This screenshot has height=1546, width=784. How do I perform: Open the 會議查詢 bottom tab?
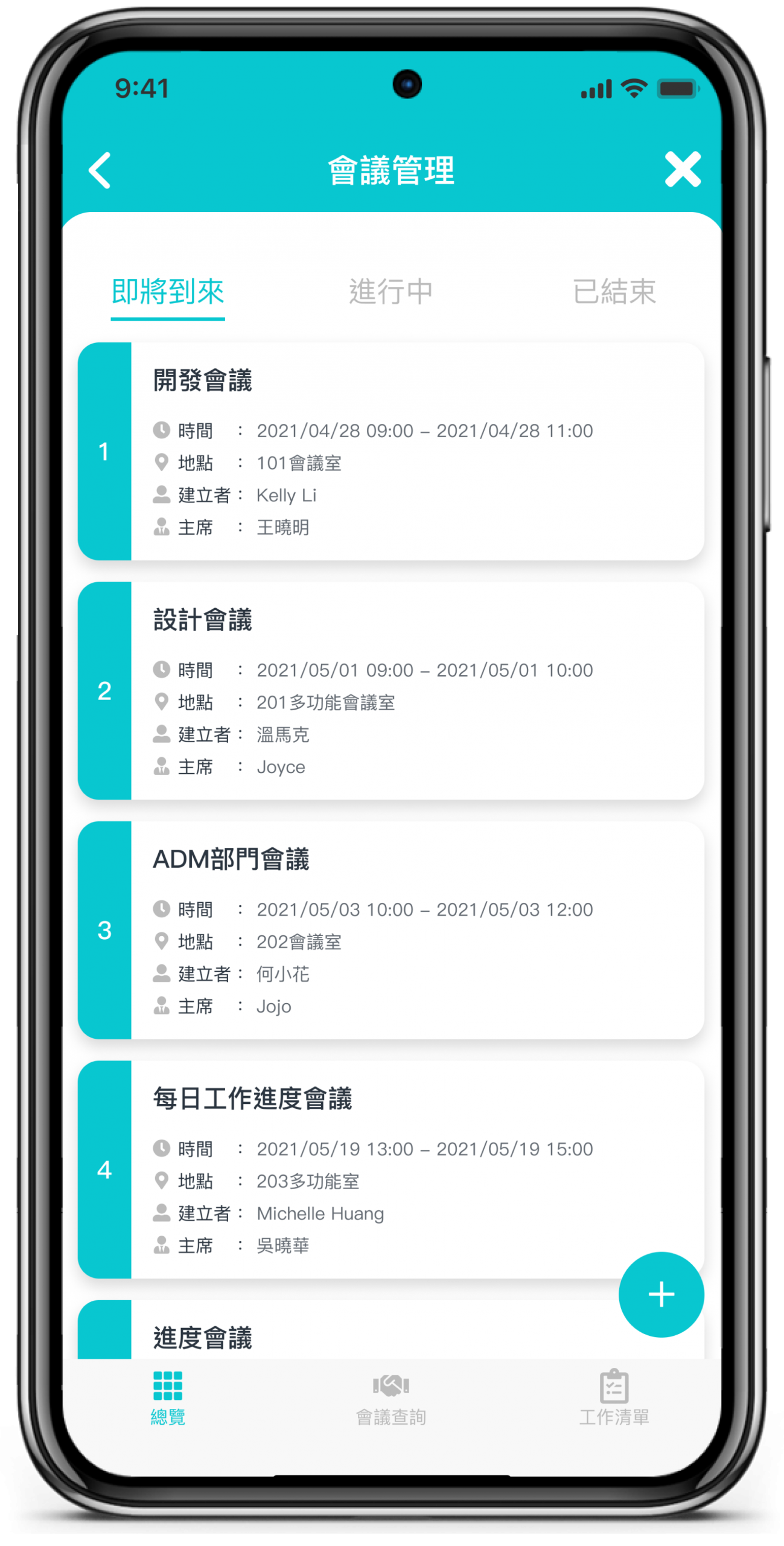pos(390,1397)
